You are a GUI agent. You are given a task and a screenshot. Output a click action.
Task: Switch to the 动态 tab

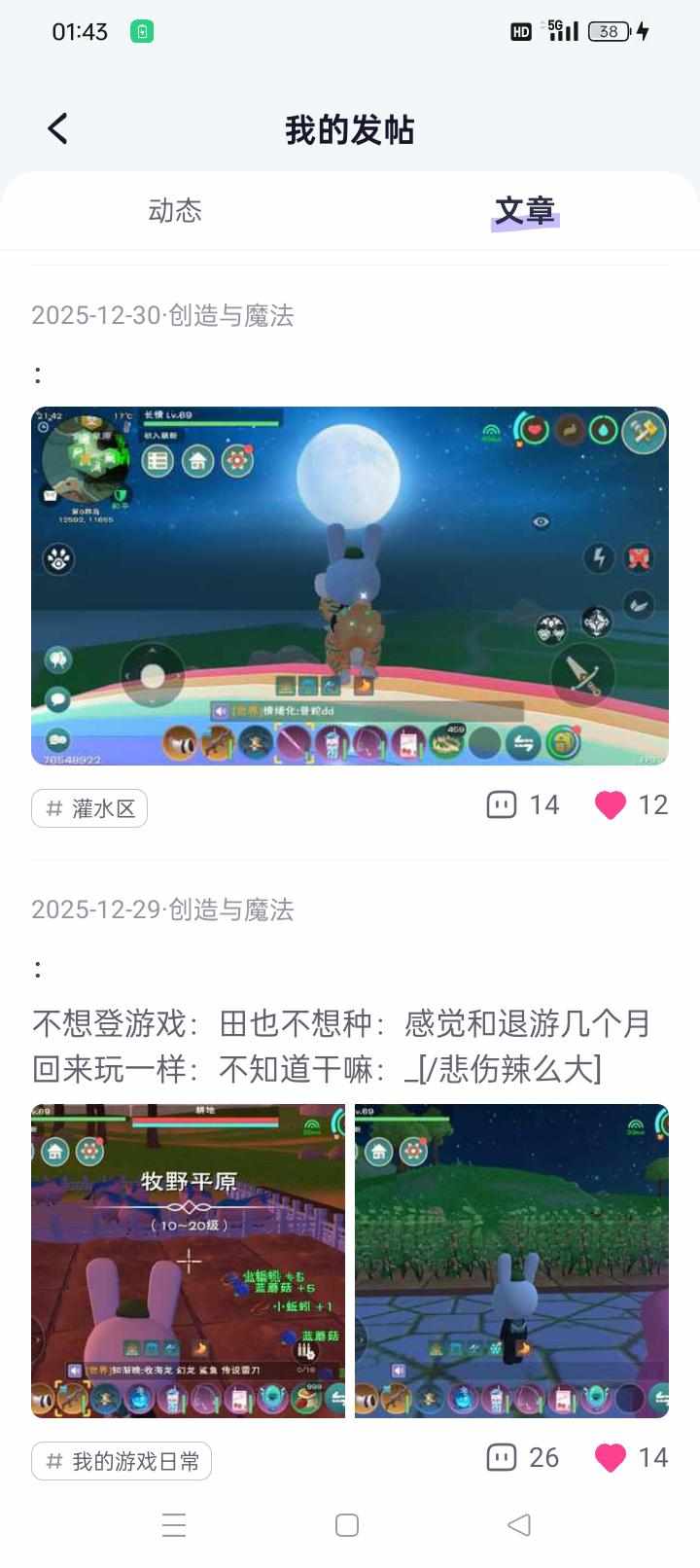pos(175,210)
